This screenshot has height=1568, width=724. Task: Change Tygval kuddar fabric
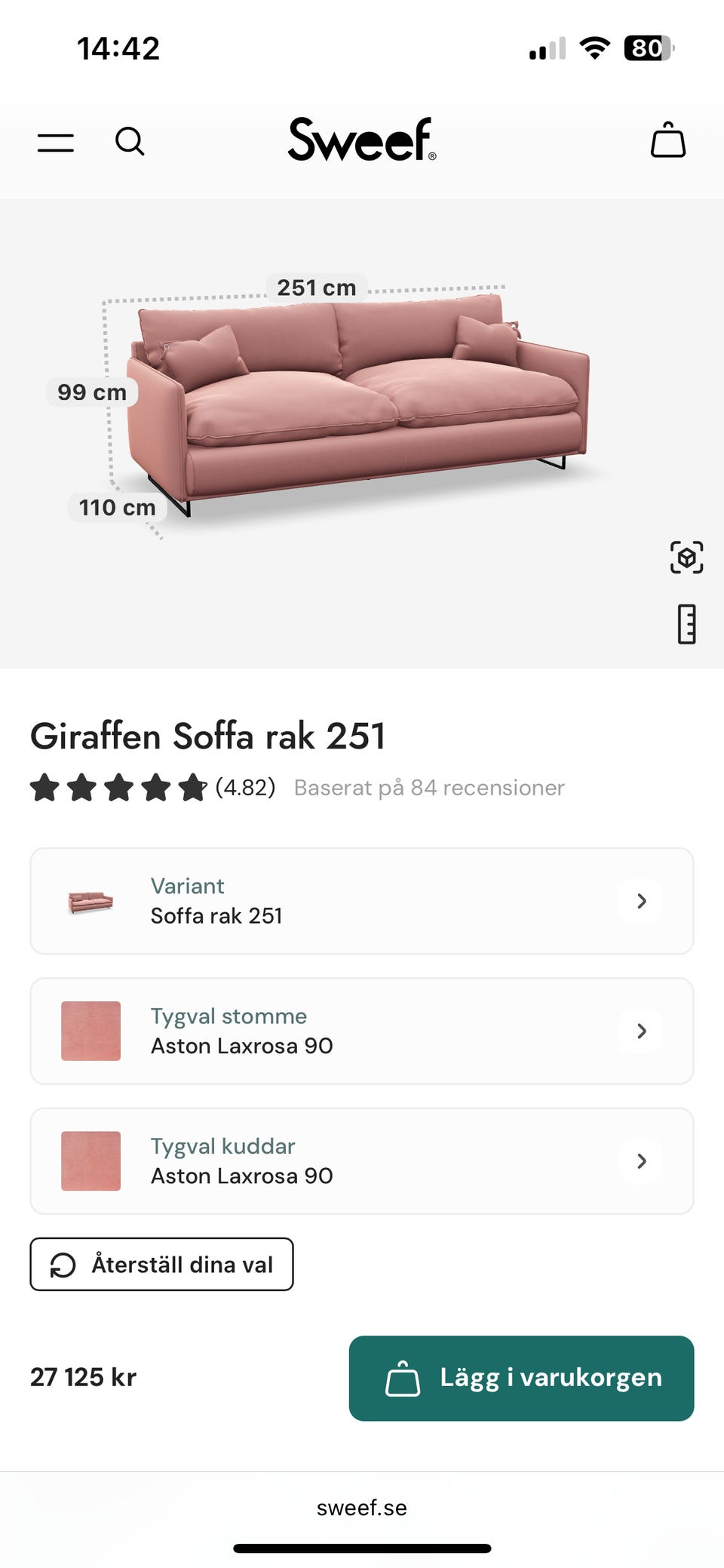pyautogui.click(x=361, y=1161)
